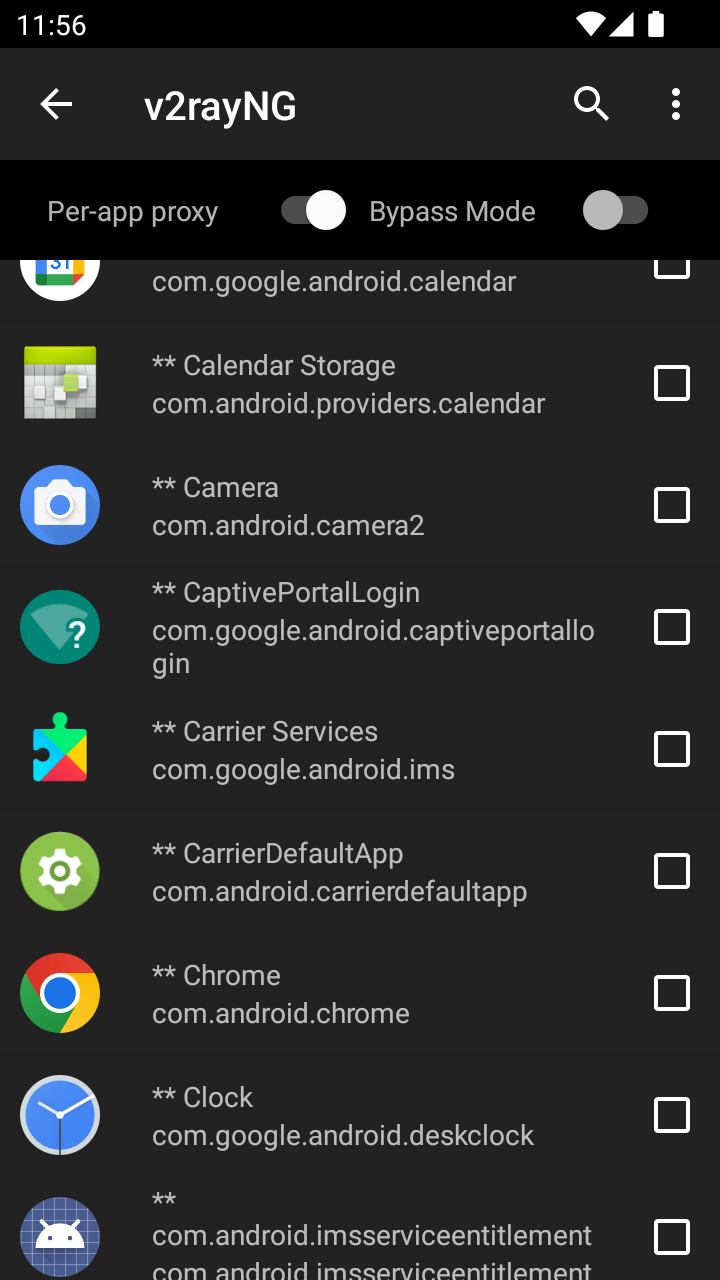Screen dimensions: 720x1280
Task: Select the Chrome checkbox
Action: (x=672, y=993)
